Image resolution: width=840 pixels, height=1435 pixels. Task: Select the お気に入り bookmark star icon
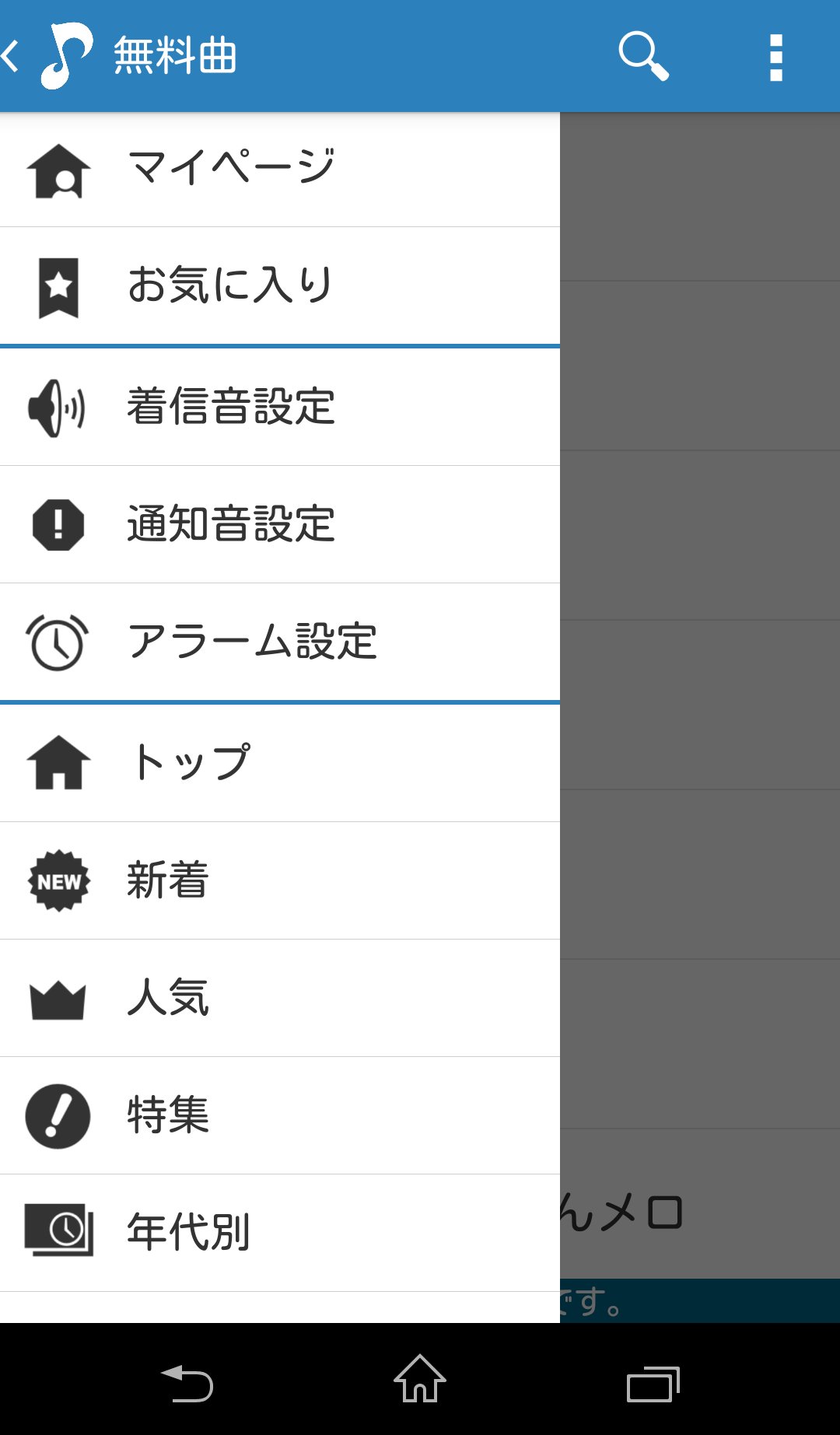[x=58, y=288]
